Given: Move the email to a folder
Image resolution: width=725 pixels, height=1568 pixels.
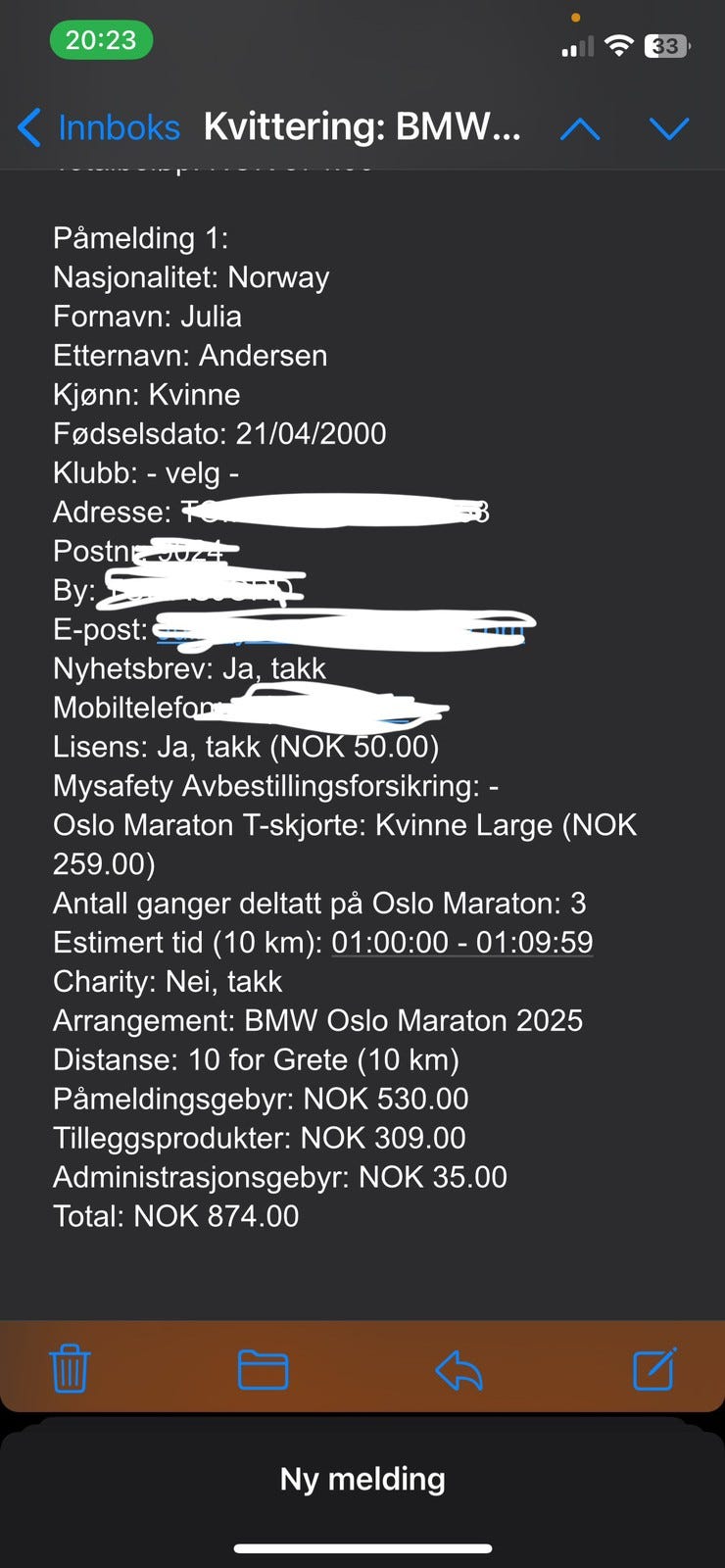Looking at the screenshot, I should click(x=263, y=1369).
